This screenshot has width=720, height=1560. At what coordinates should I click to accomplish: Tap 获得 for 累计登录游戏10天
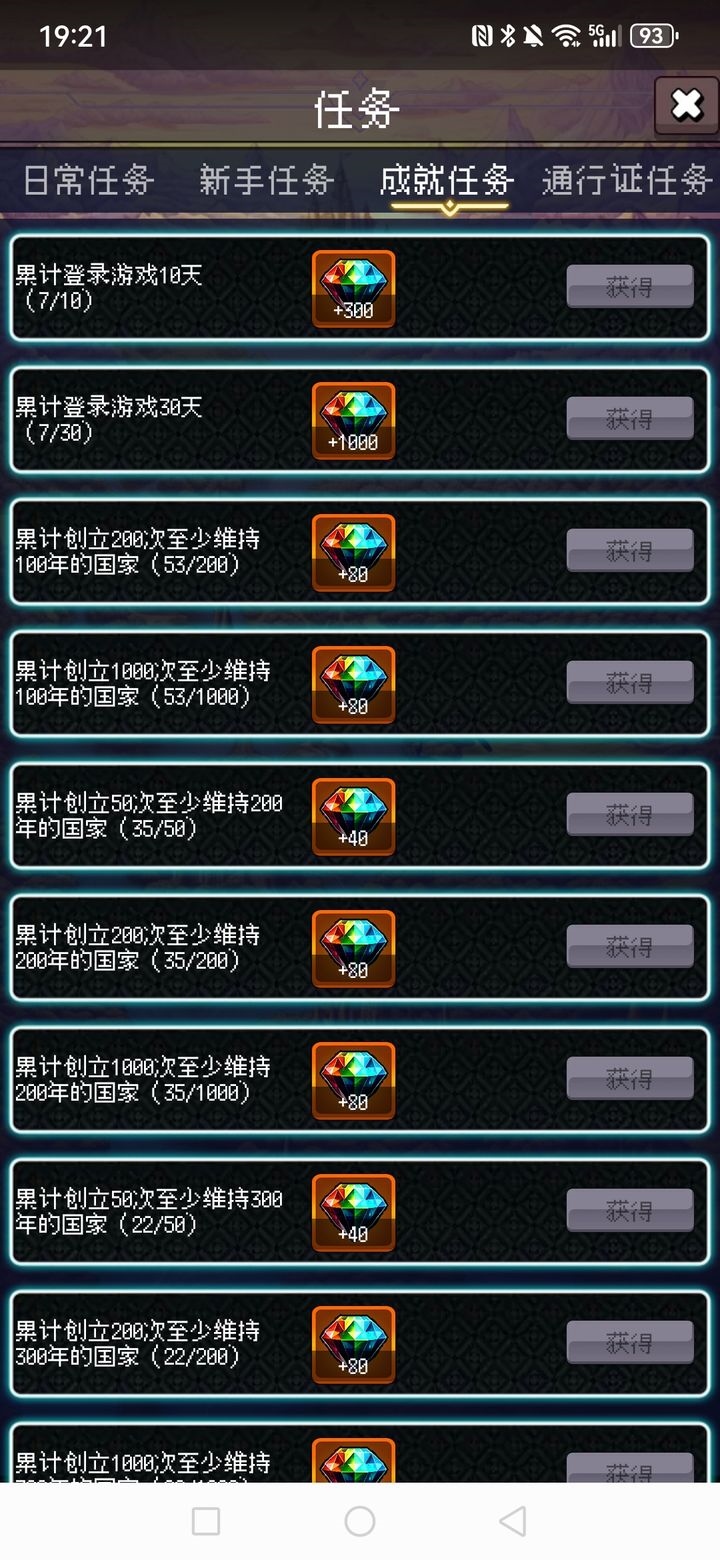point(630,287)
